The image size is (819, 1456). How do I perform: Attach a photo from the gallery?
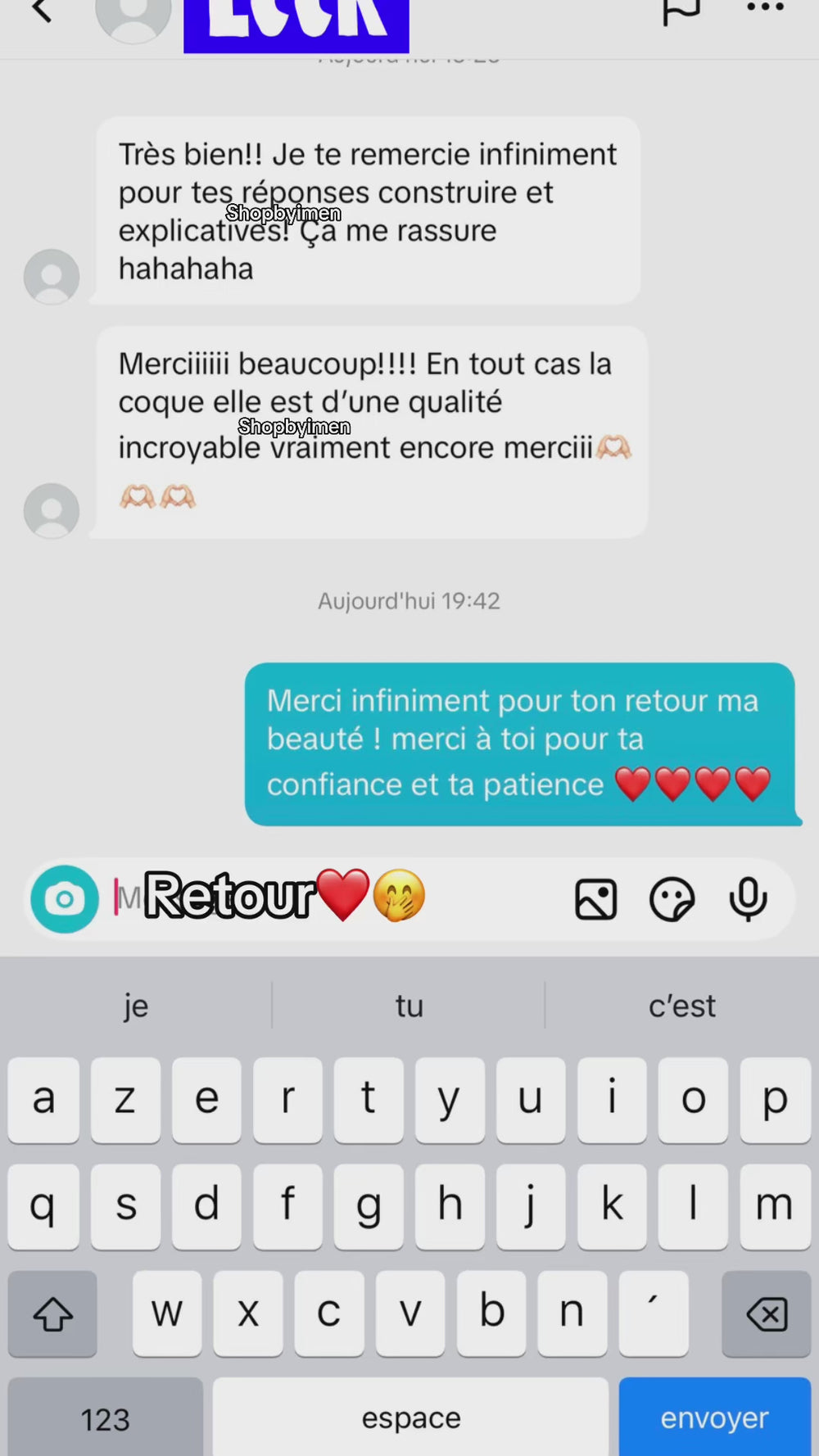click(595, 899)
